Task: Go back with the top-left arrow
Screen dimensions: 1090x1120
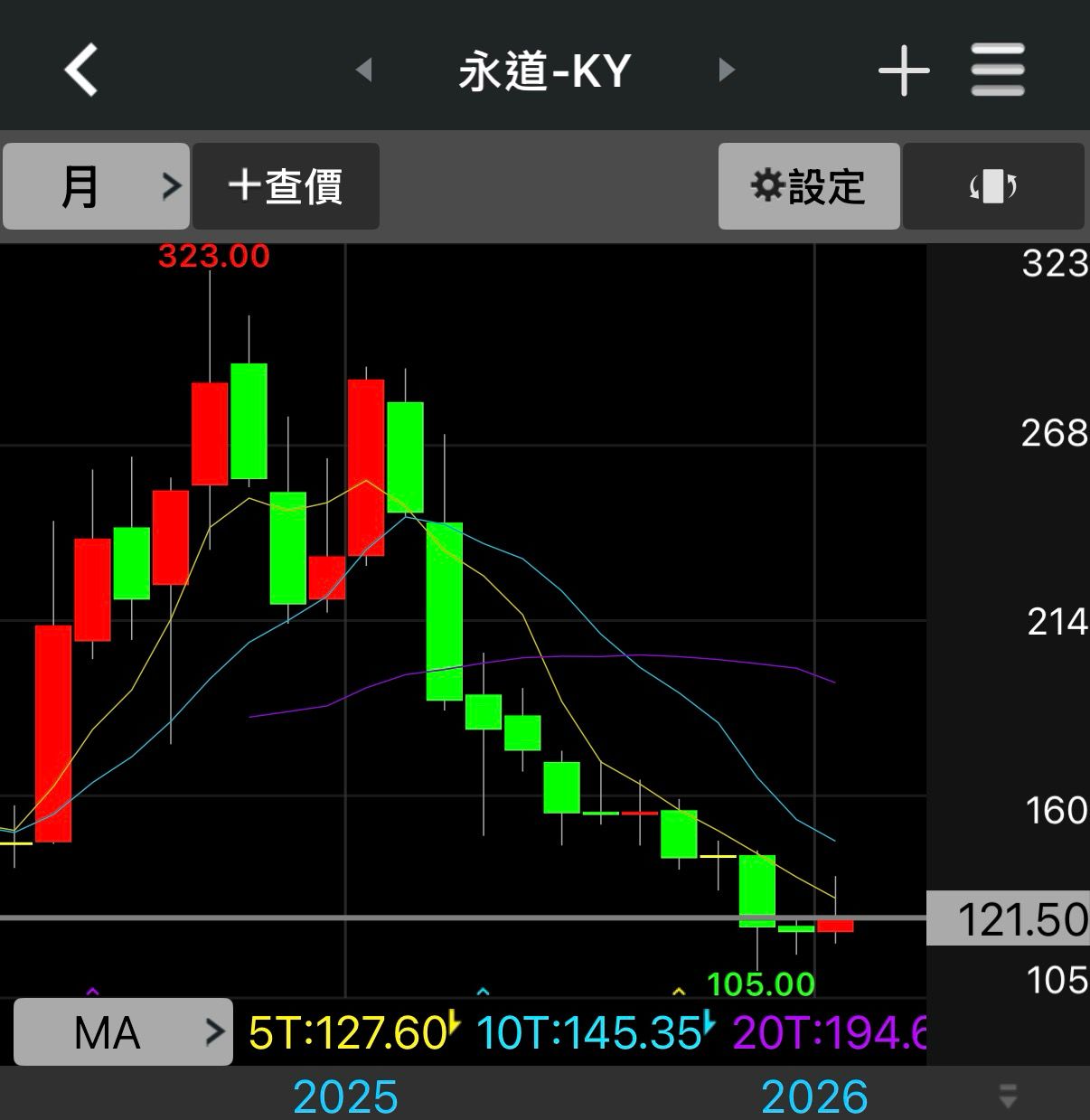Action: tap(81, 70)
